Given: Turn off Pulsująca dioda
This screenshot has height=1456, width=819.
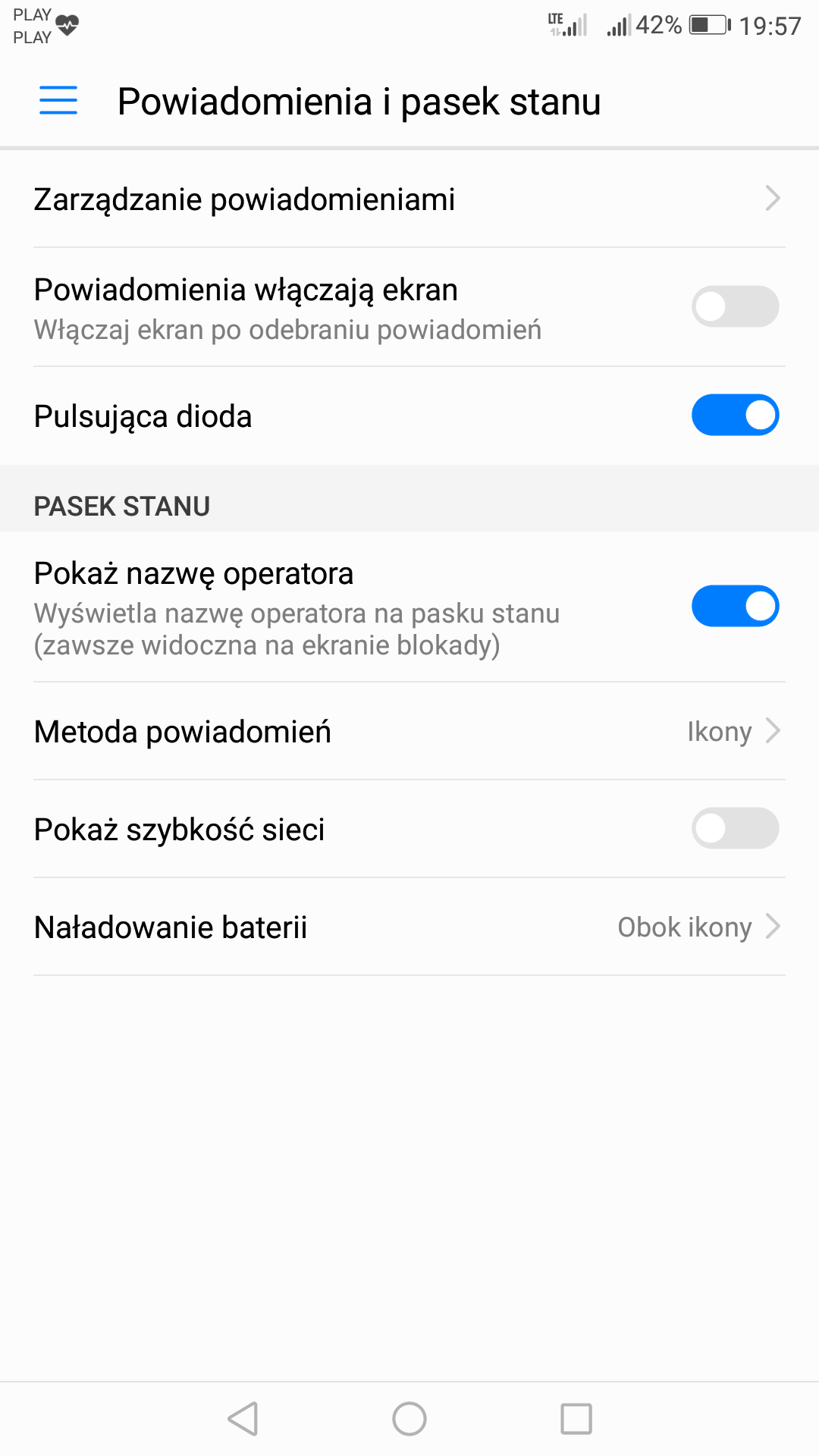Looking at the screenshot, I should (735, 415).
